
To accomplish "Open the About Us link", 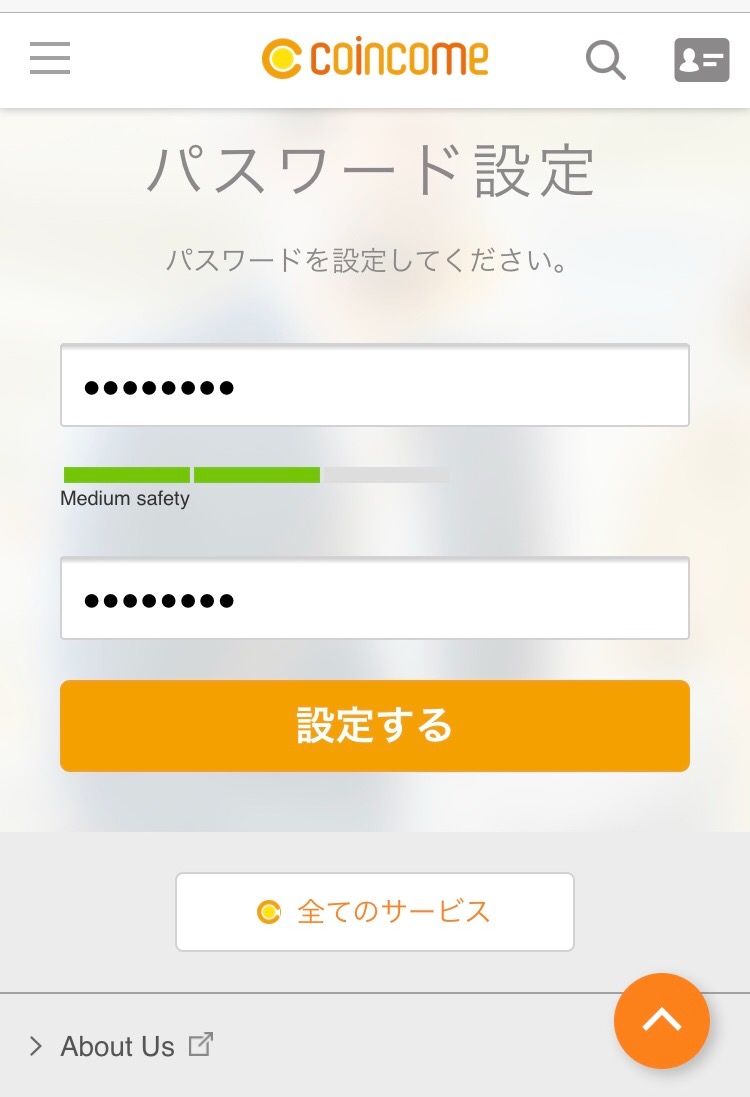I will [x=118, y=1046].
